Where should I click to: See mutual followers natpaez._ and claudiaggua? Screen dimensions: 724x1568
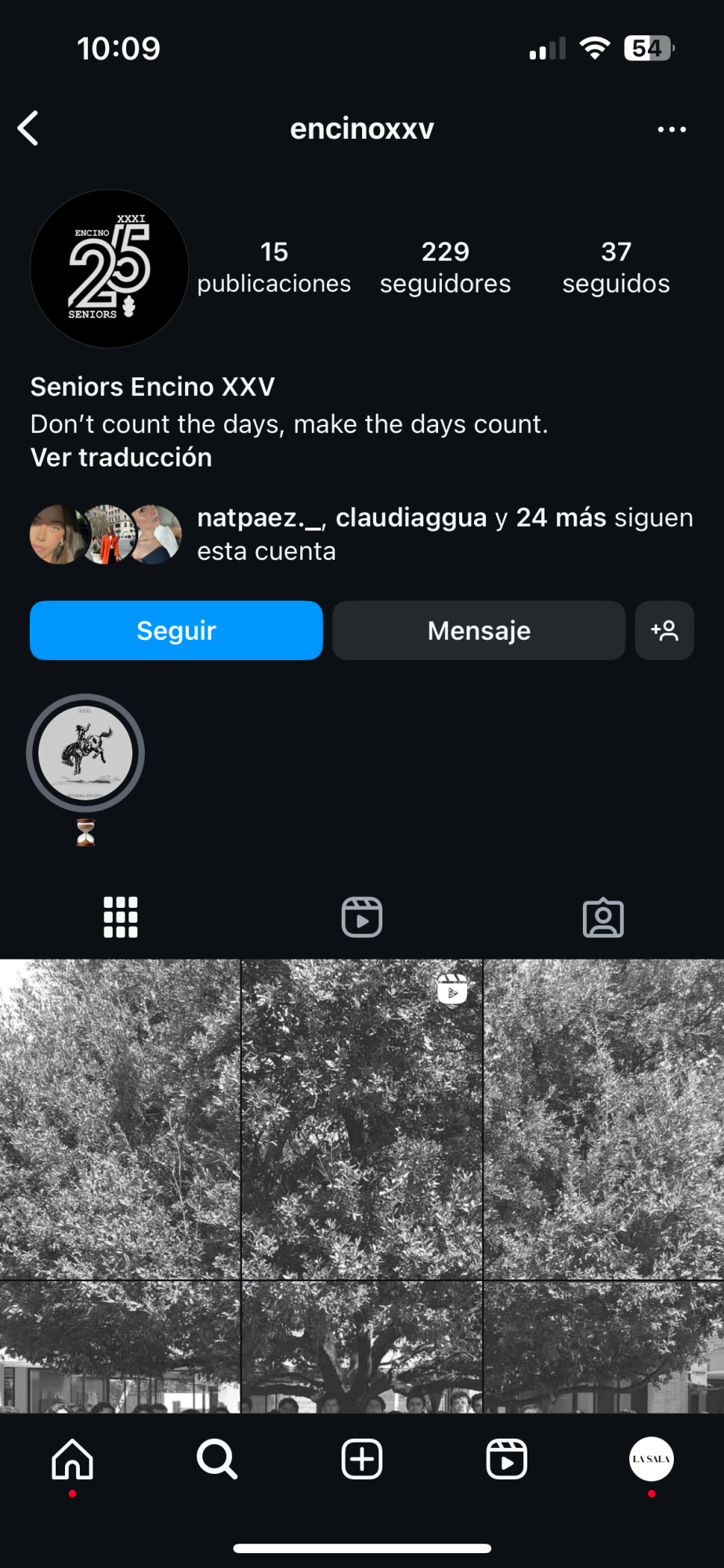444,534
